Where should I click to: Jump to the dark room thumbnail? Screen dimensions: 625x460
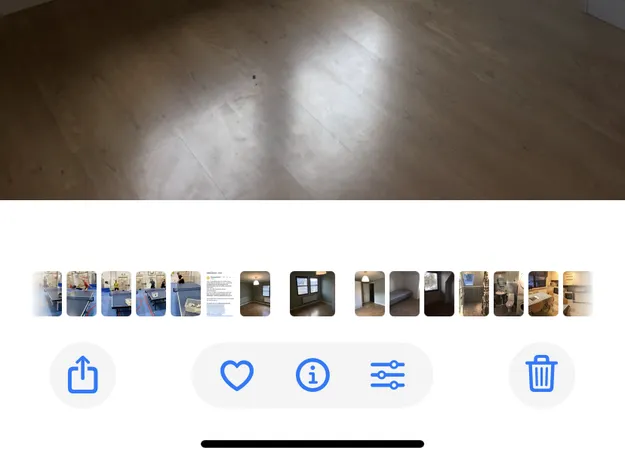point(439,294)
